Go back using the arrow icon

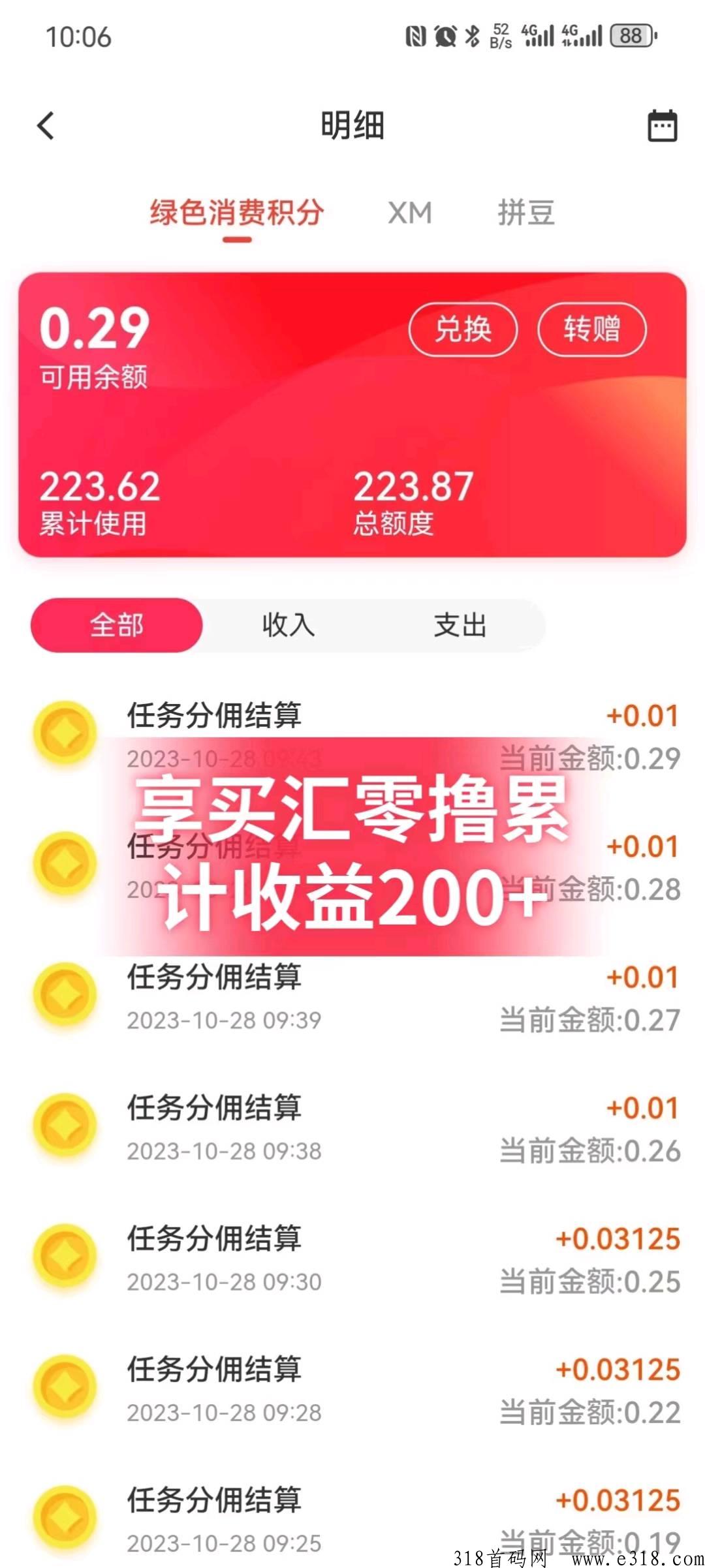point(45,125)
